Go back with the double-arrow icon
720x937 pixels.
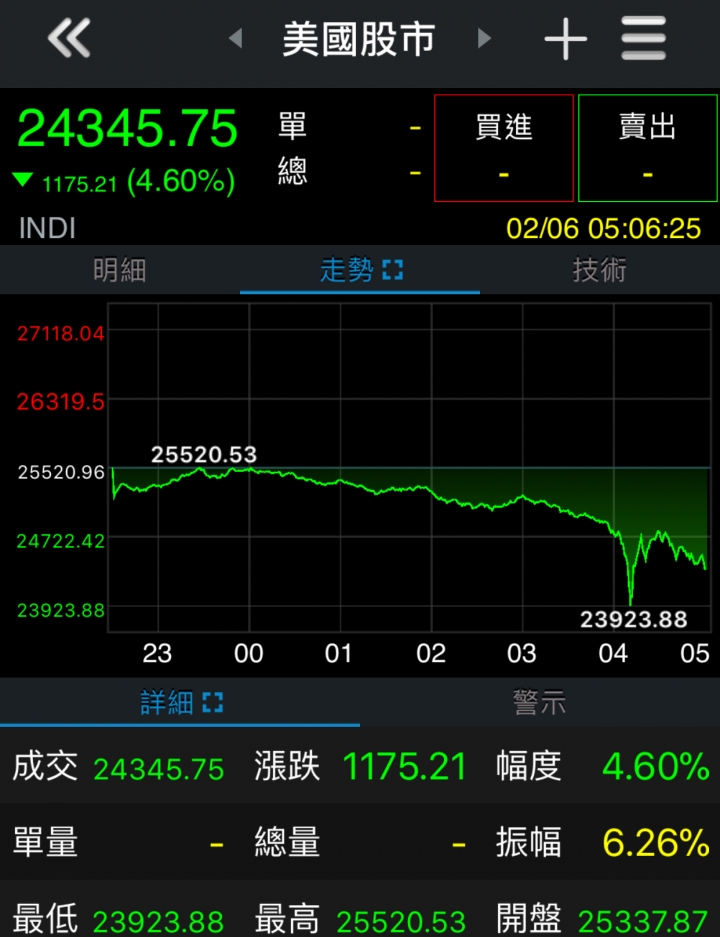pos(69,40)
